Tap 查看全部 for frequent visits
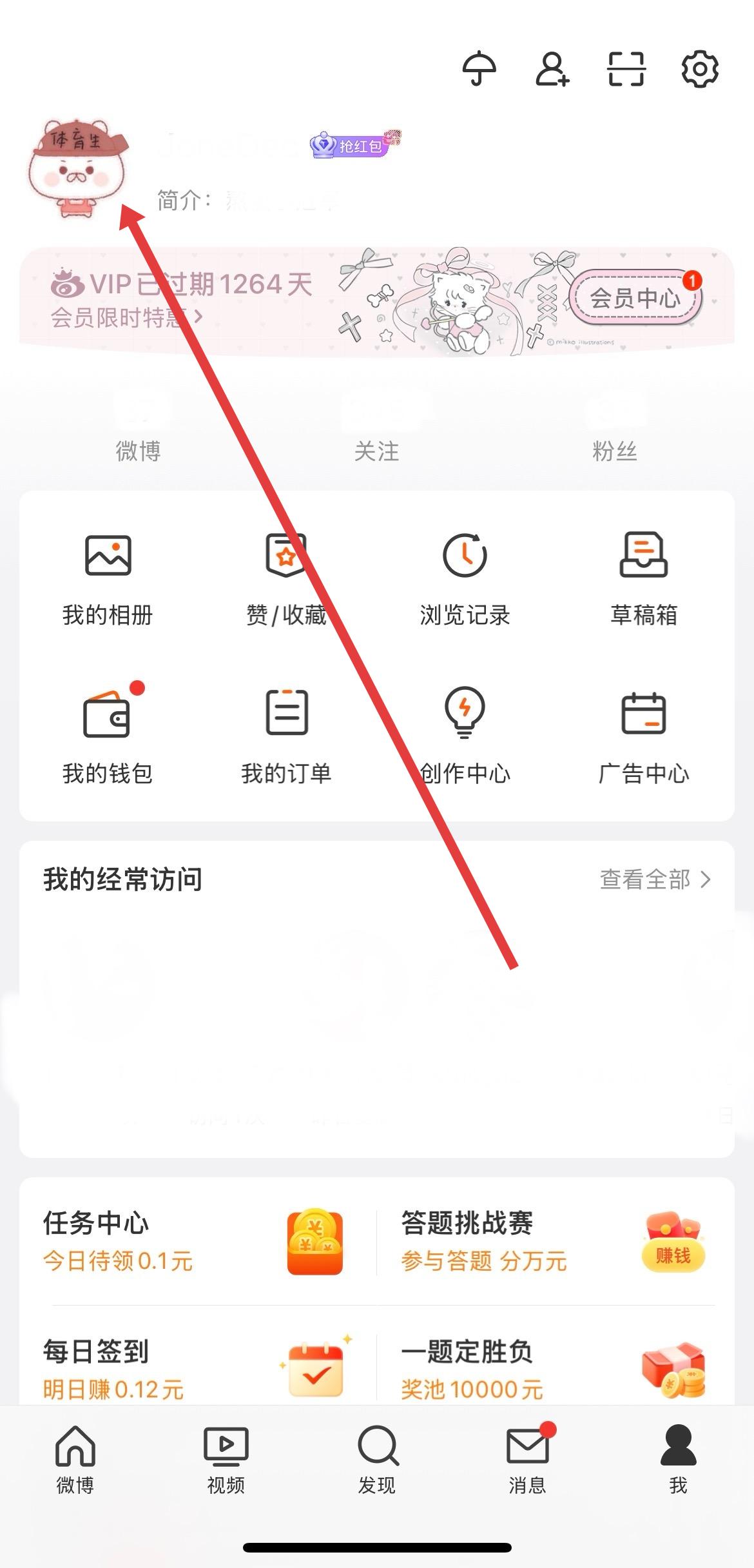Screen dimensions: 754x1568 pos(655,879)
